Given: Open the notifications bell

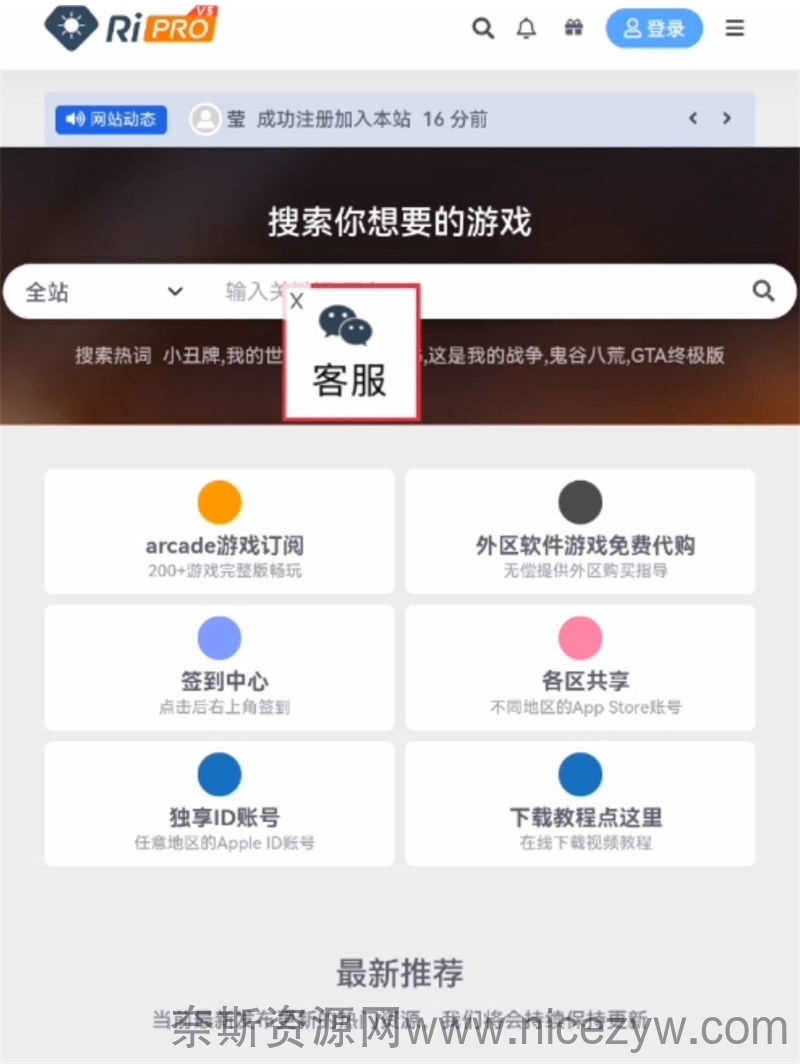Looking at the screenshot, I should [526, 28].
